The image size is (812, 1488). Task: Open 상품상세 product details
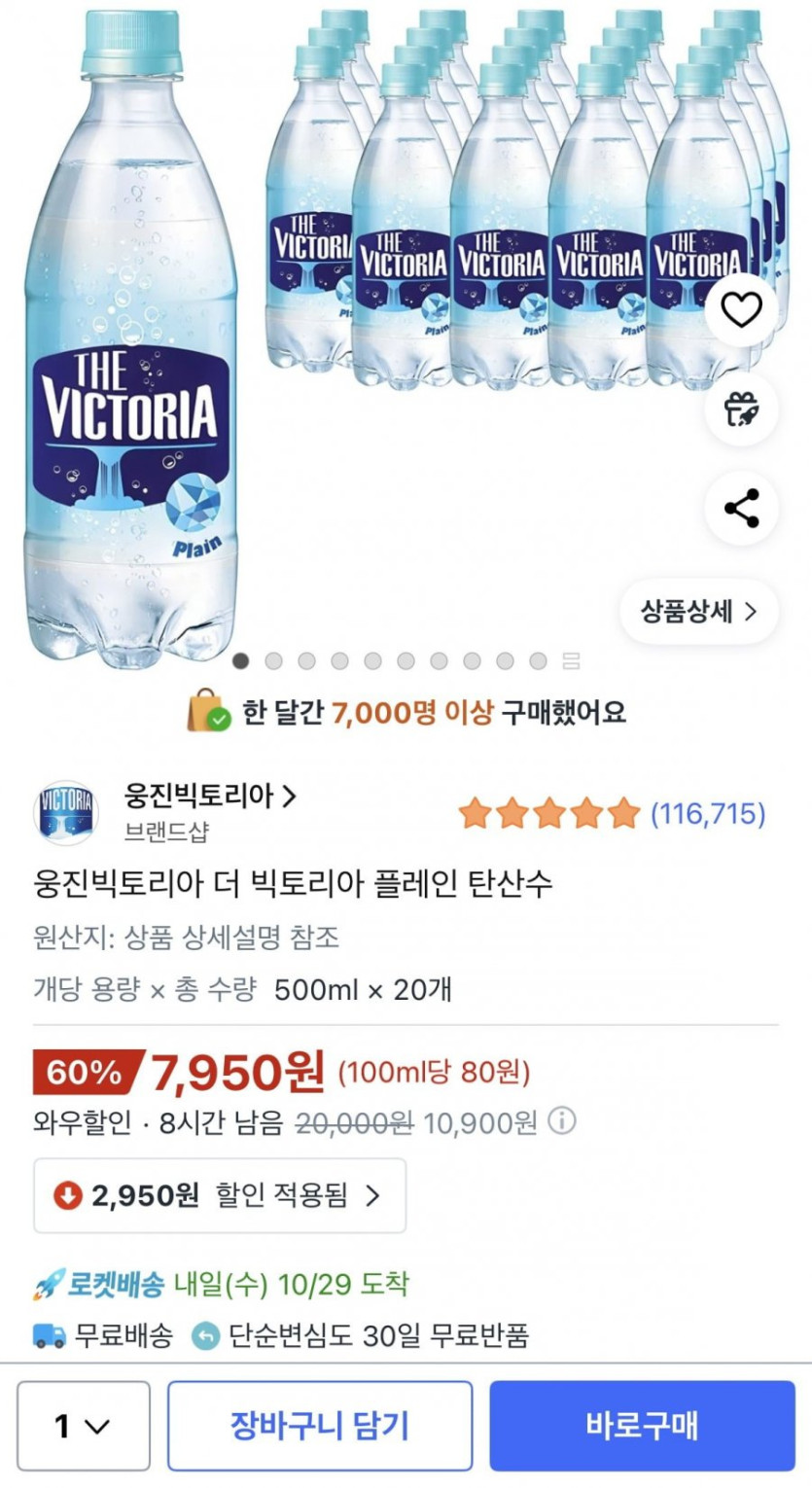coord(698,612)
